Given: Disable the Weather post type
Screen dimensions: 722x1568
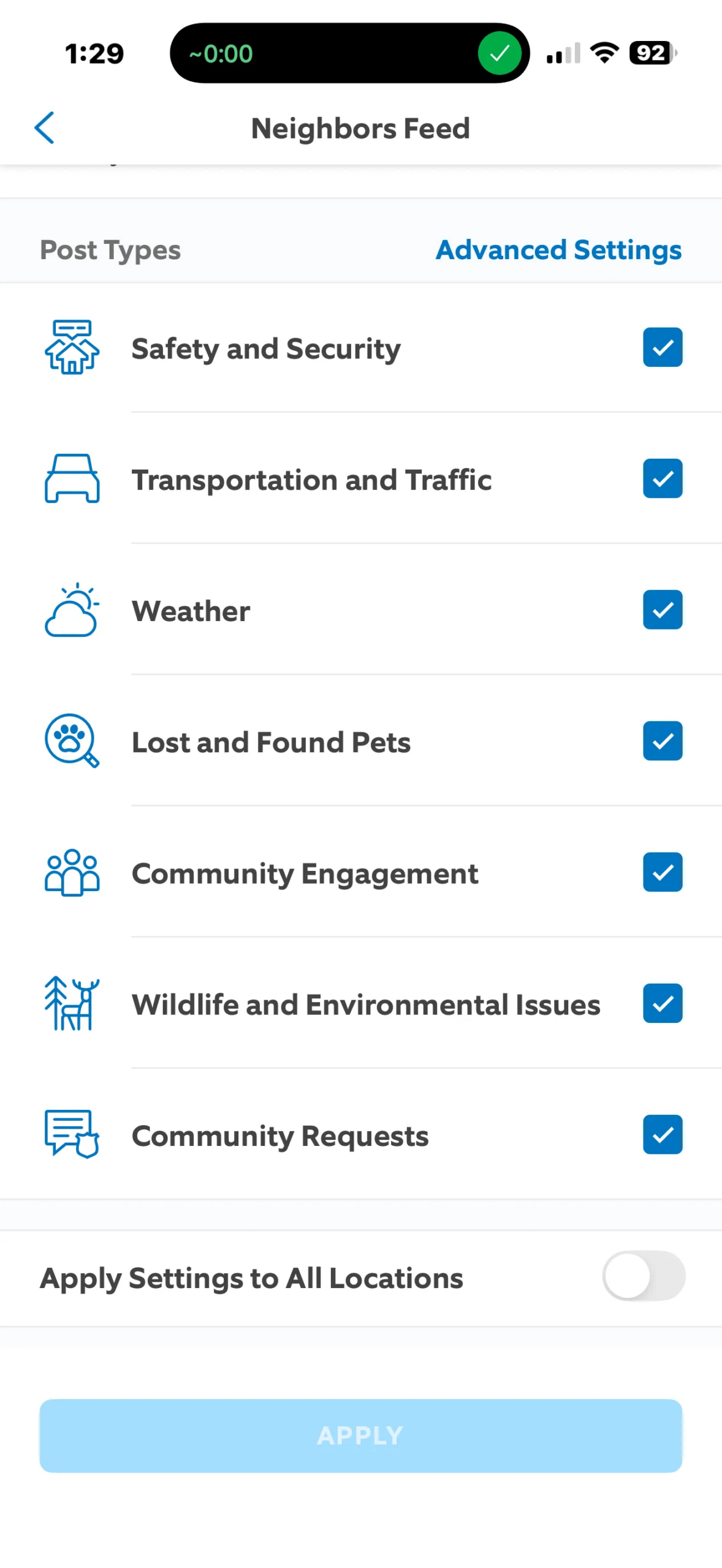Looking at the screenshot, I should click(x=662, y=609).
